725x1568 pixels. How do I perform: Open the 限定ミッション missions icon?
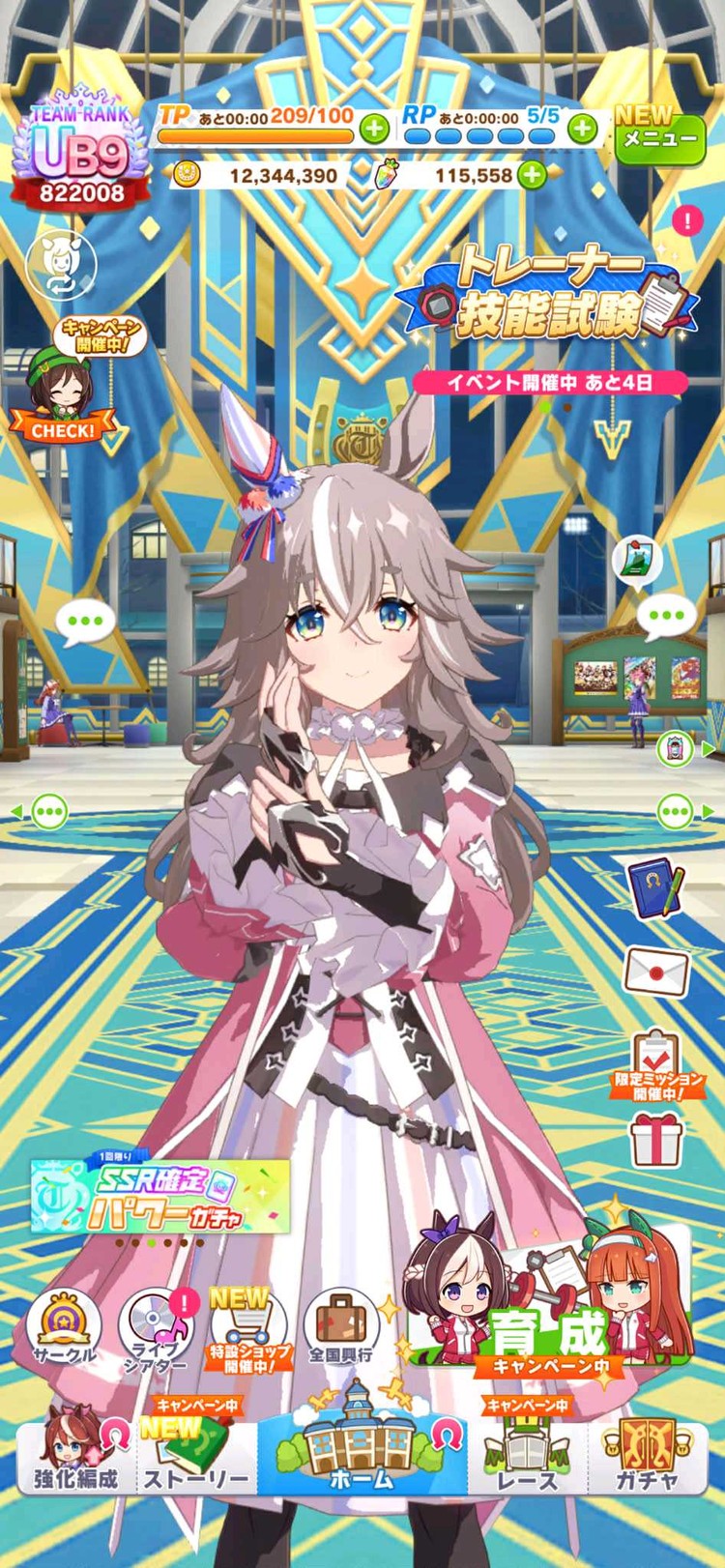click(655, 1063)
